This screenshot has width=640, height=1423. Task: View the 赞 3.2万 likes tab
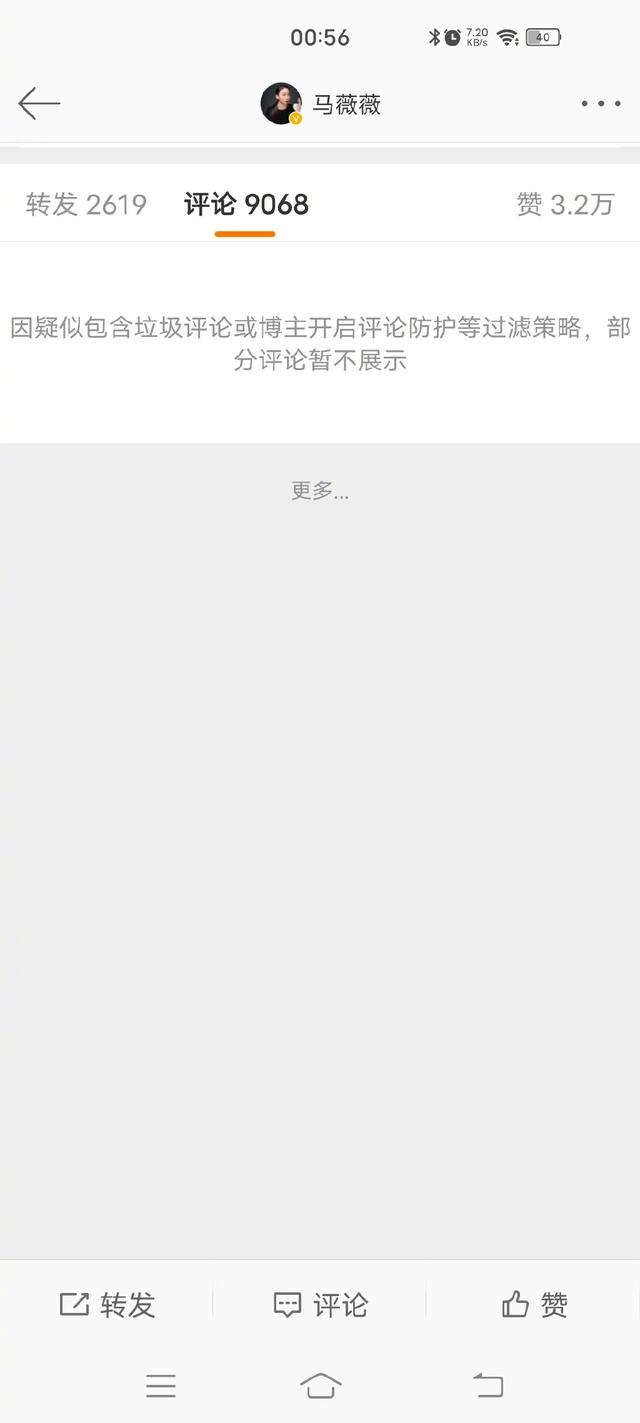click(x=565, y=204)
